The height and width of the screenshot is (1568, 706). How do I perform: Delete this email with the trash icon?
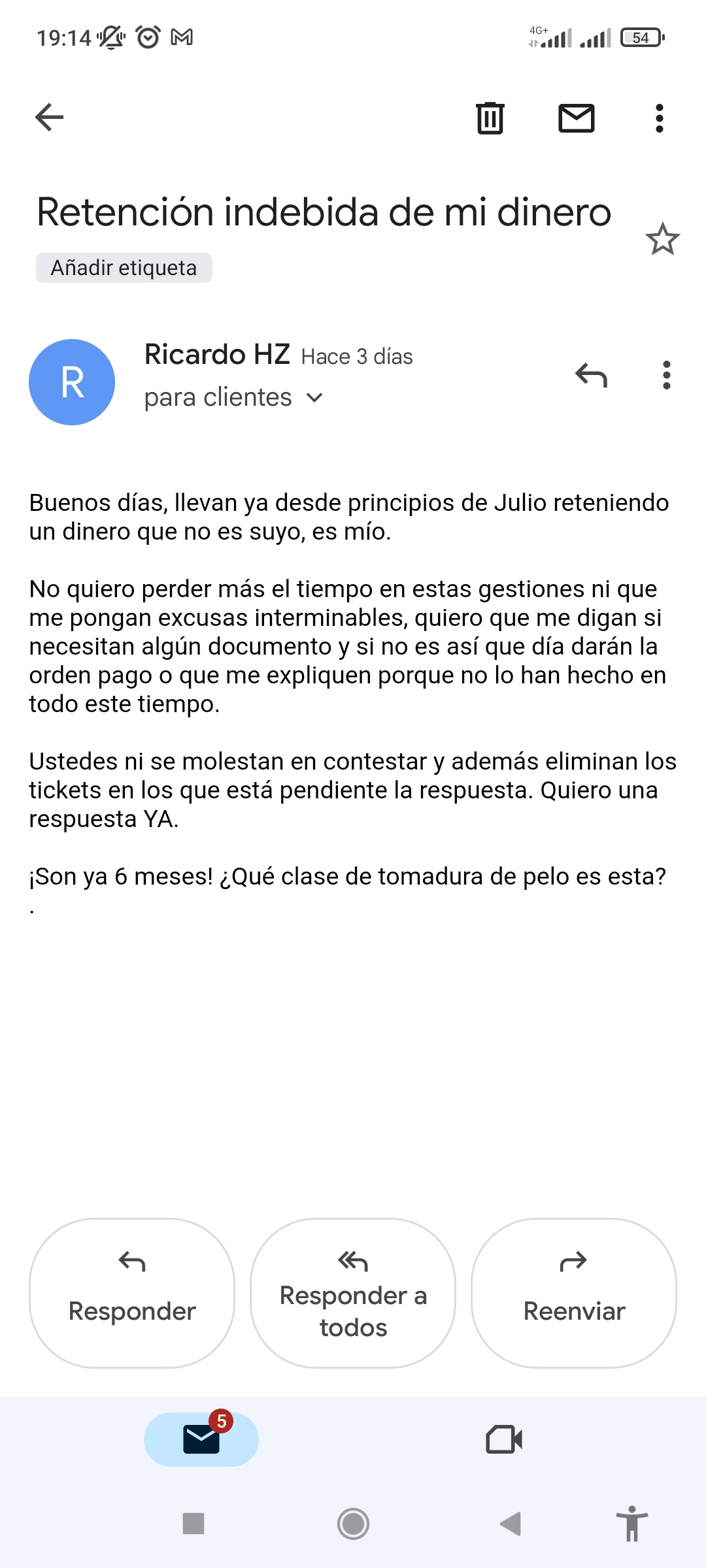point(490,118)
